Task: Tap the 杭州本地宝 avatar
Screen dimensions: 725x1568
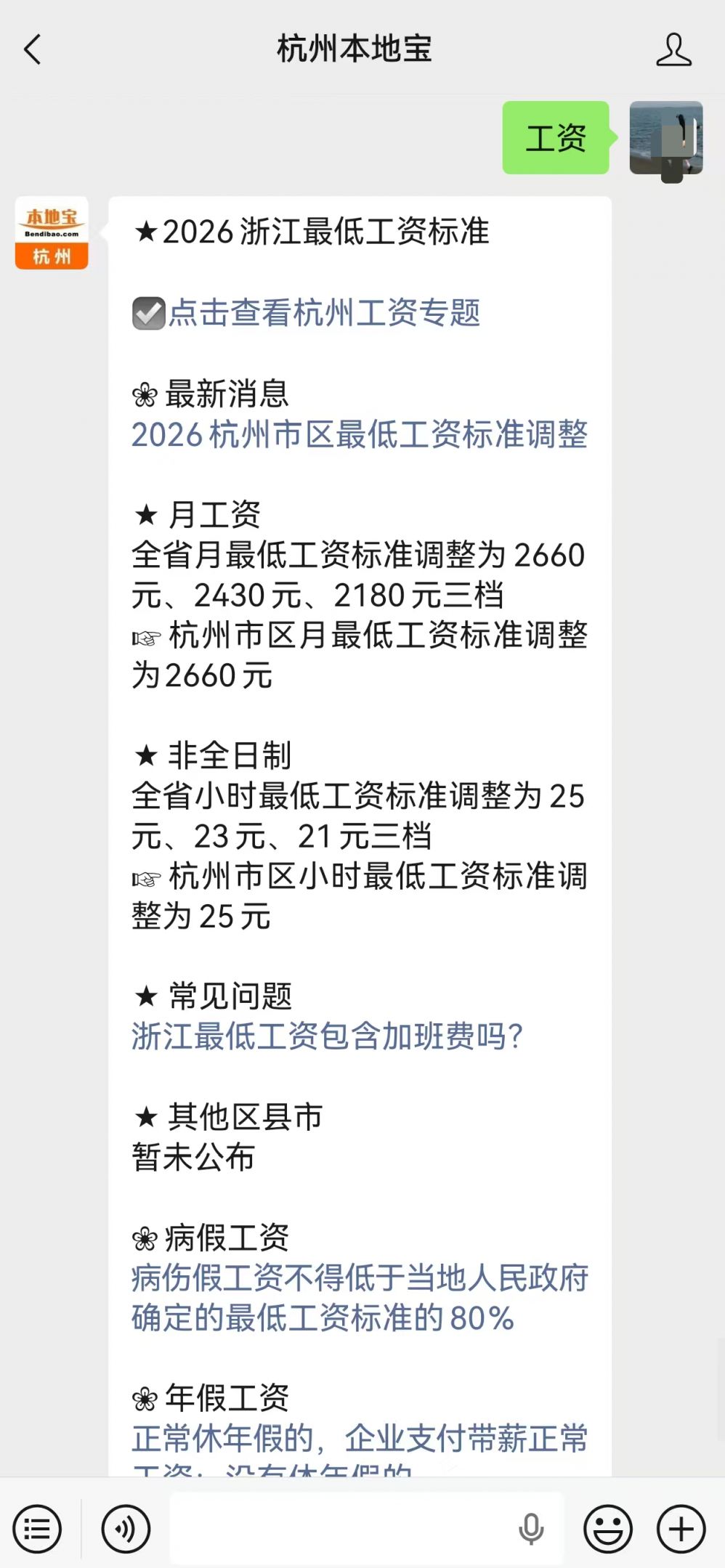Action: coord(52,233)
